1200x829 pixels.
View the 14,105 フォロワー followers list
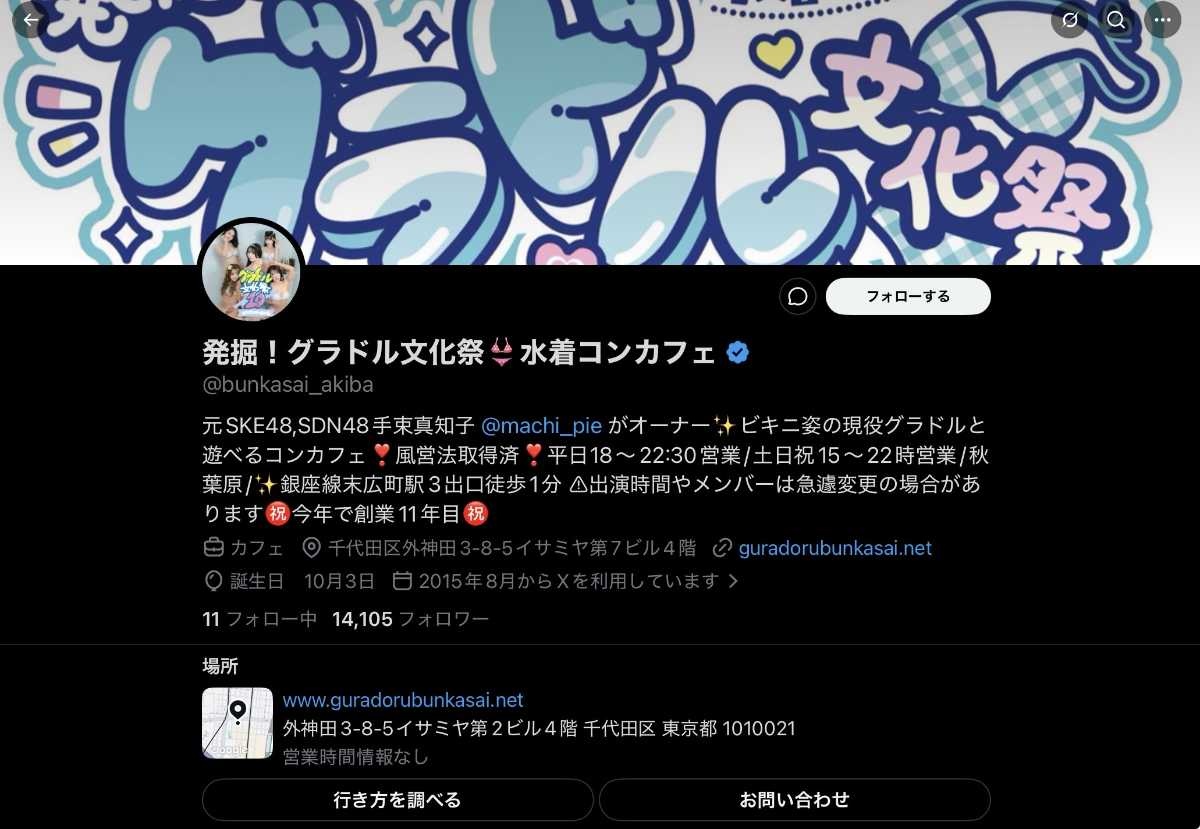click(x=410, y=619)
